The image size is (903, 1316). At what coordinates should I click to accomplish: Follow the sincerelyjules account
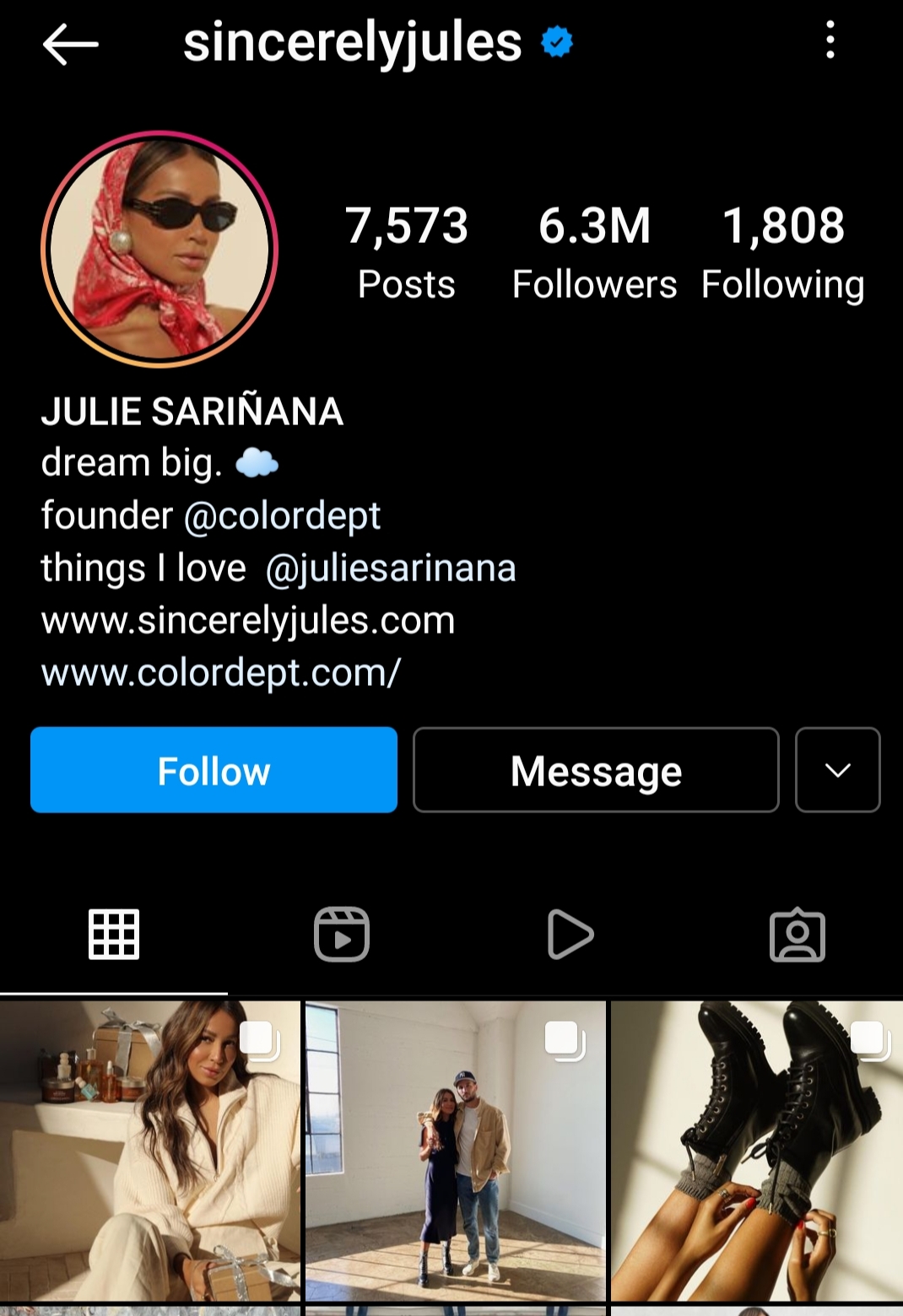click(214, 770)
